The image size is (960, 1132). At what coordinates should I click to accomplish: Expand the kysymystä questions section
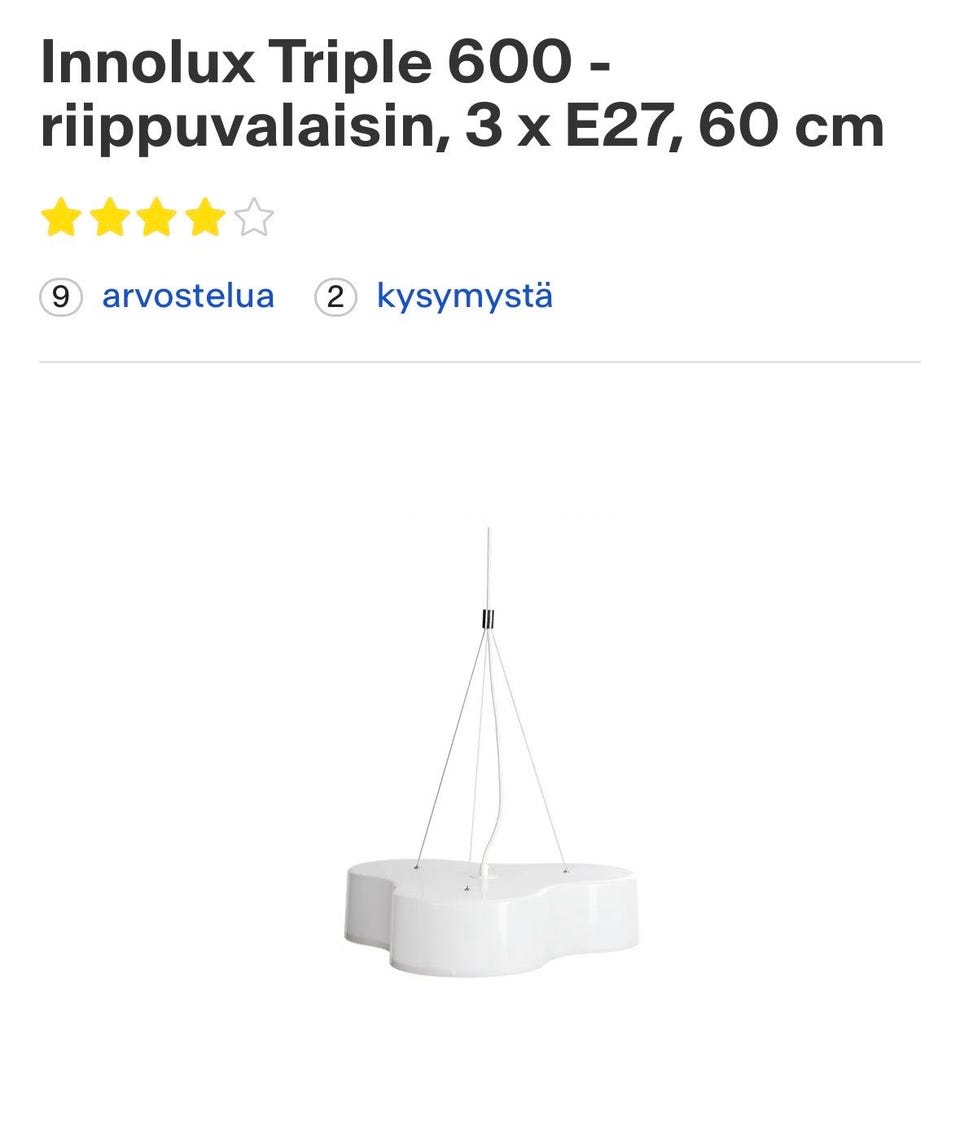(x=465, y=295)
